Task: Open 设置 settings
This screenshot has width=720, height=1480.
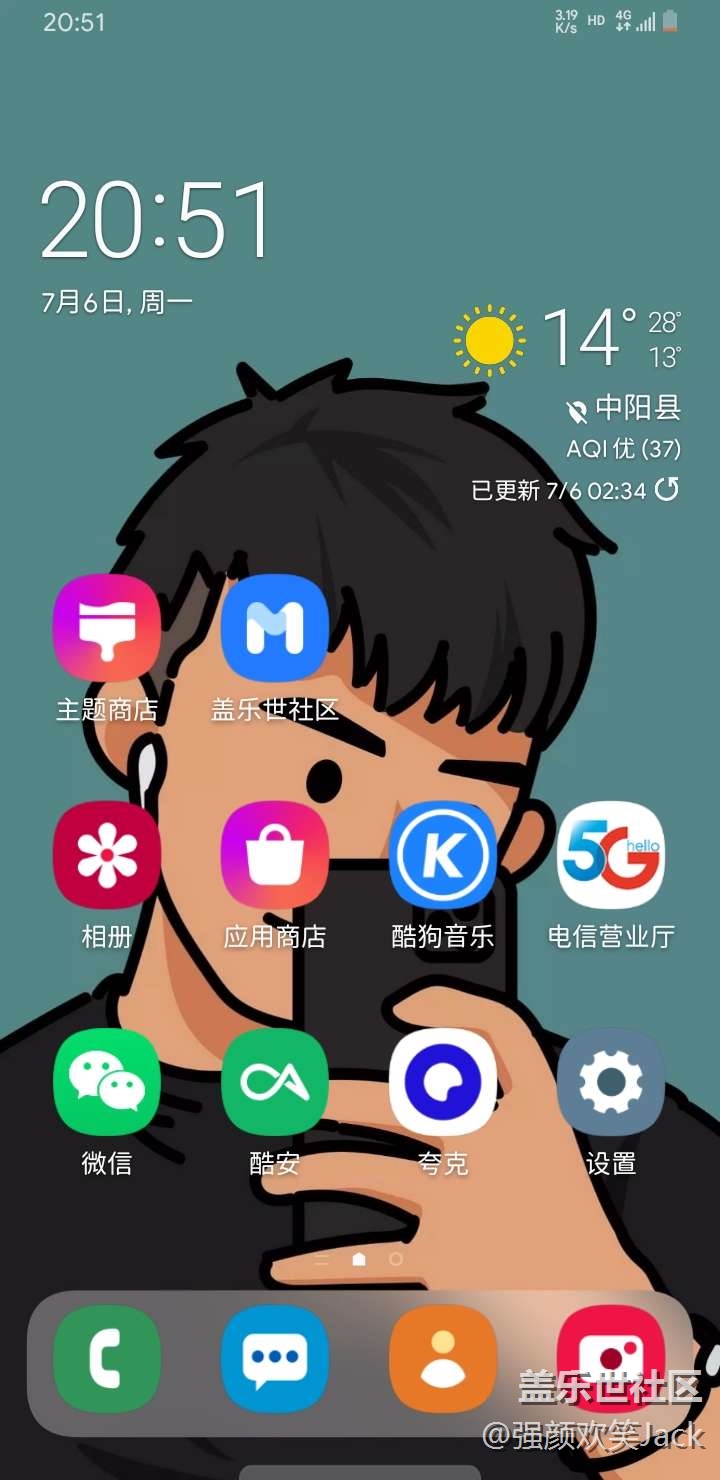Action: [x=611, y=1082]
